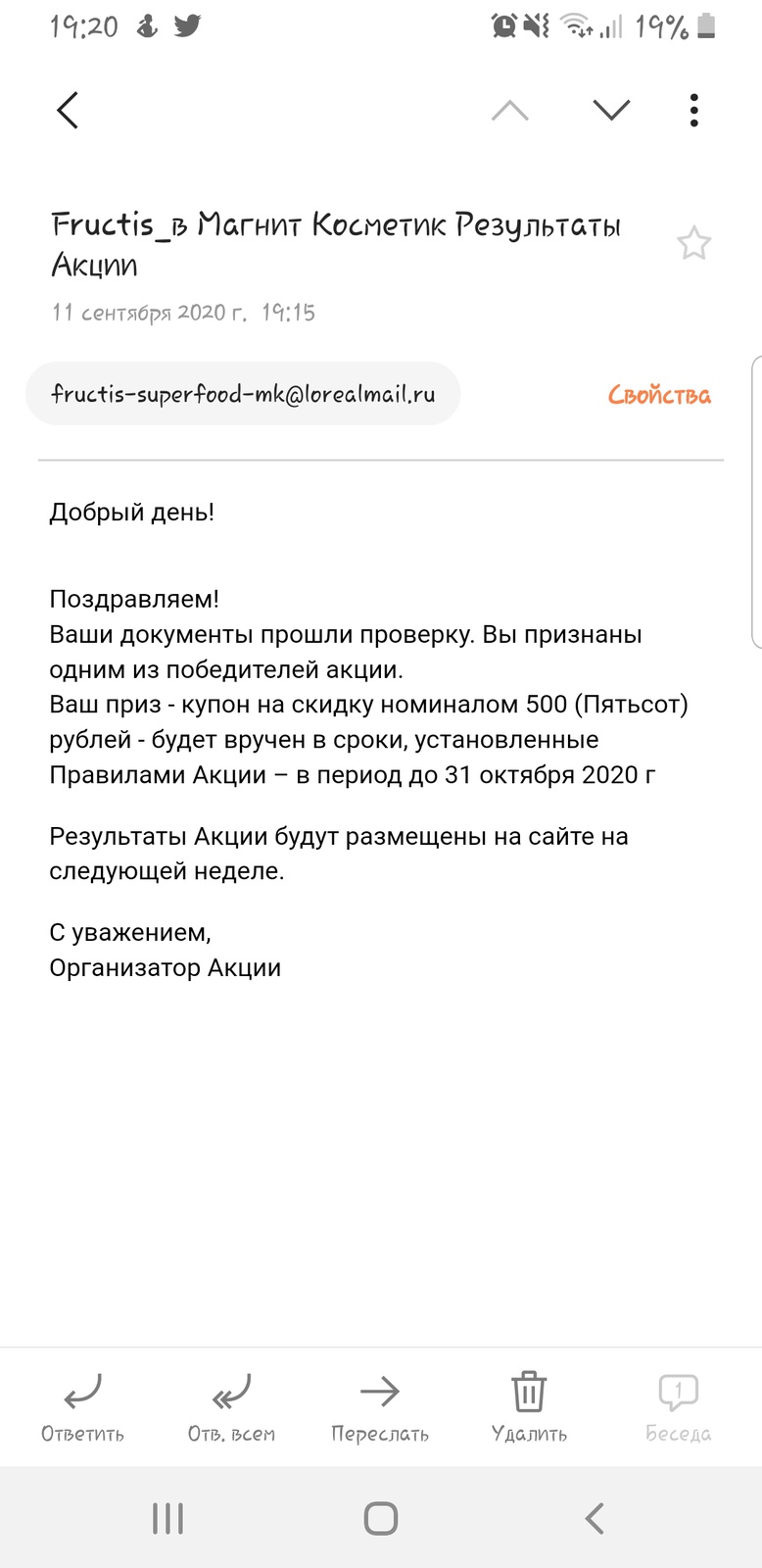762x1568 pixels.
Task: Forward the email via Переслать
Action: coord(380,1407)
